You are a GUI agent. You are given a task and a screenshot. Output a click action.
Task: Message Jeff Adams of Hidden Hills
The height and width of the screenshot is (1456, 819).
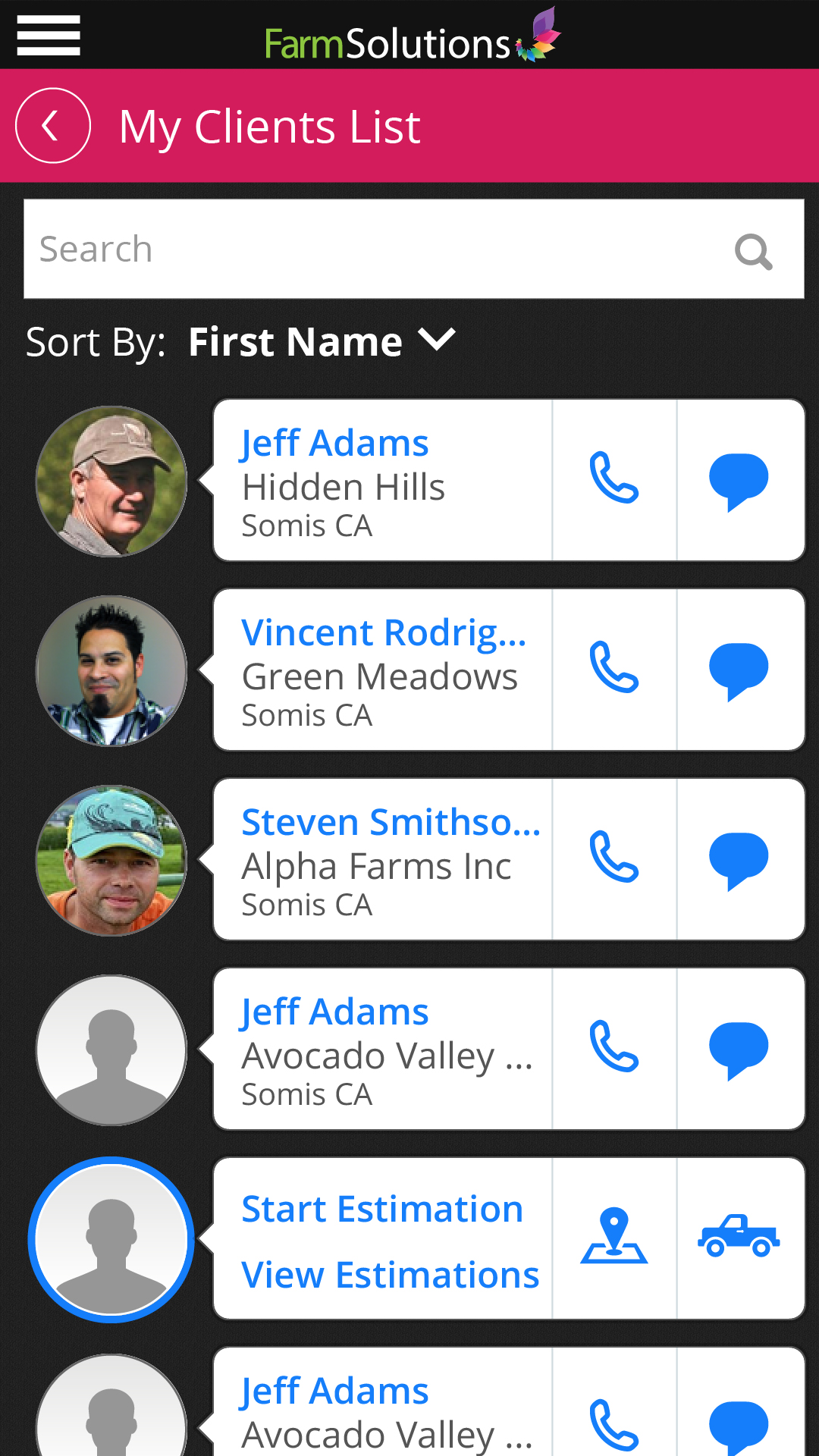(x=739, y=481)
